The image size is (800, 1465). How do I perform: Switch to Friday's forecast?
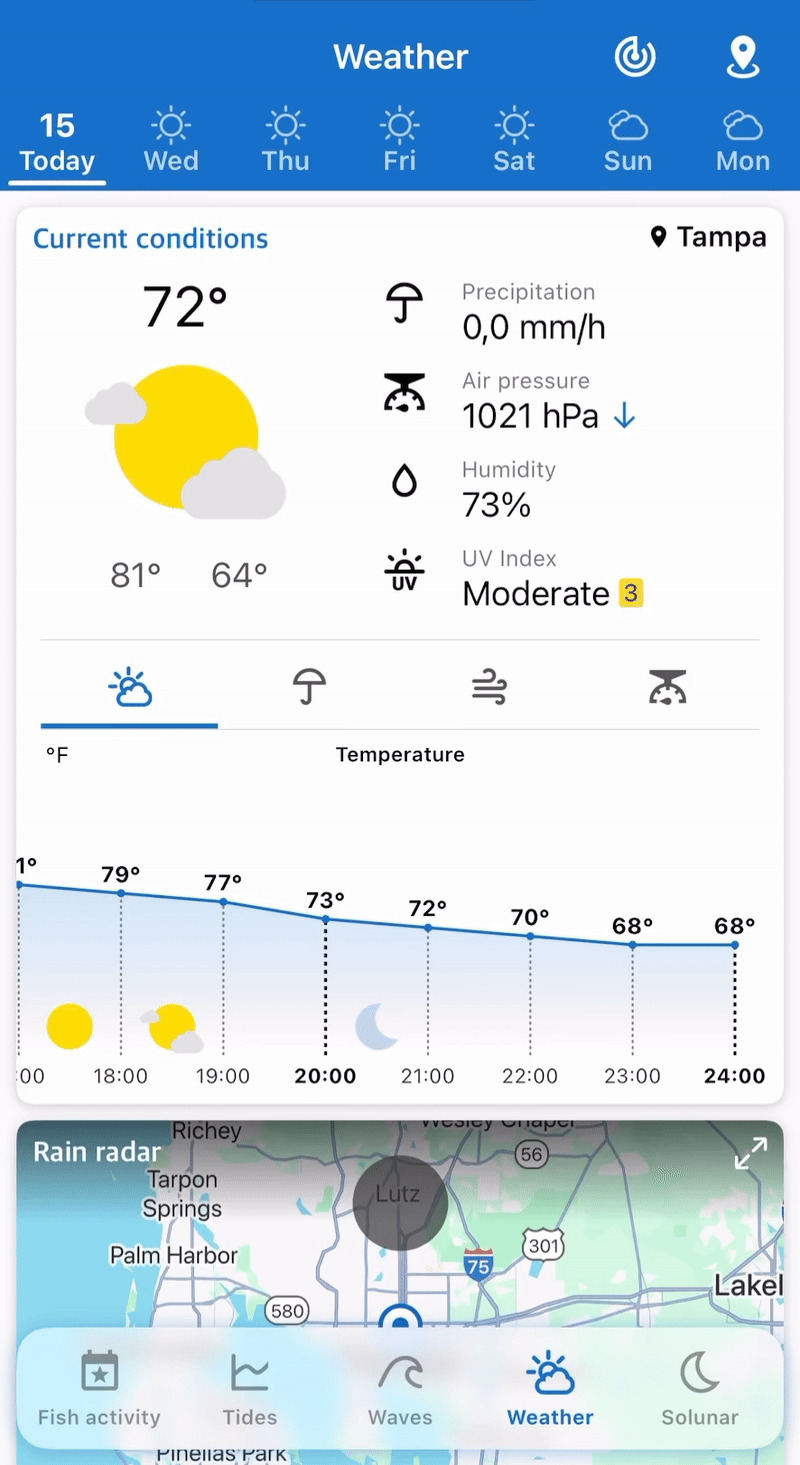399,142
